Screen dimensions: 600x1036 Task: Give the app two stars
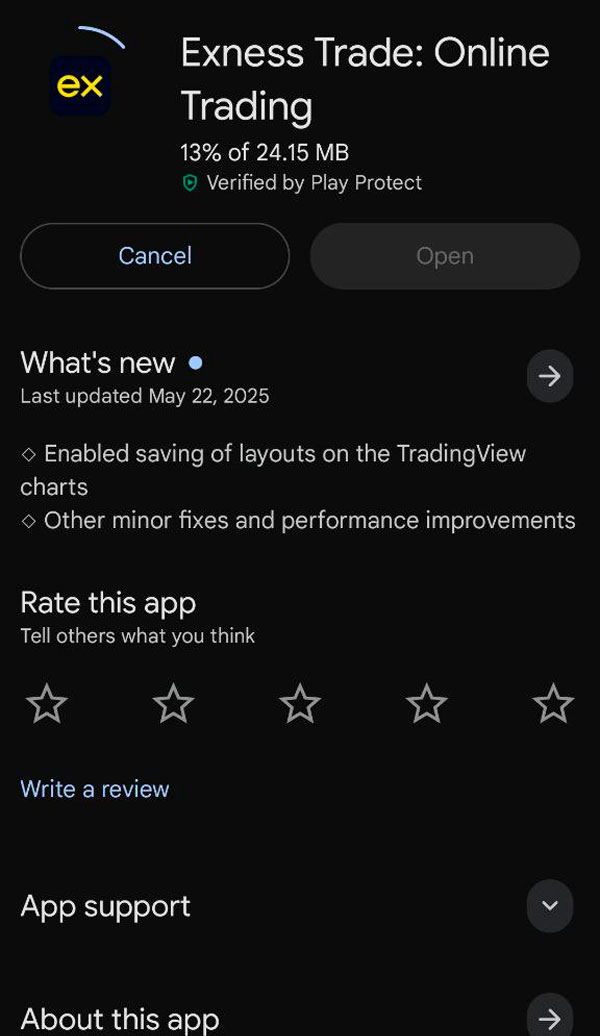pos(173,705)
